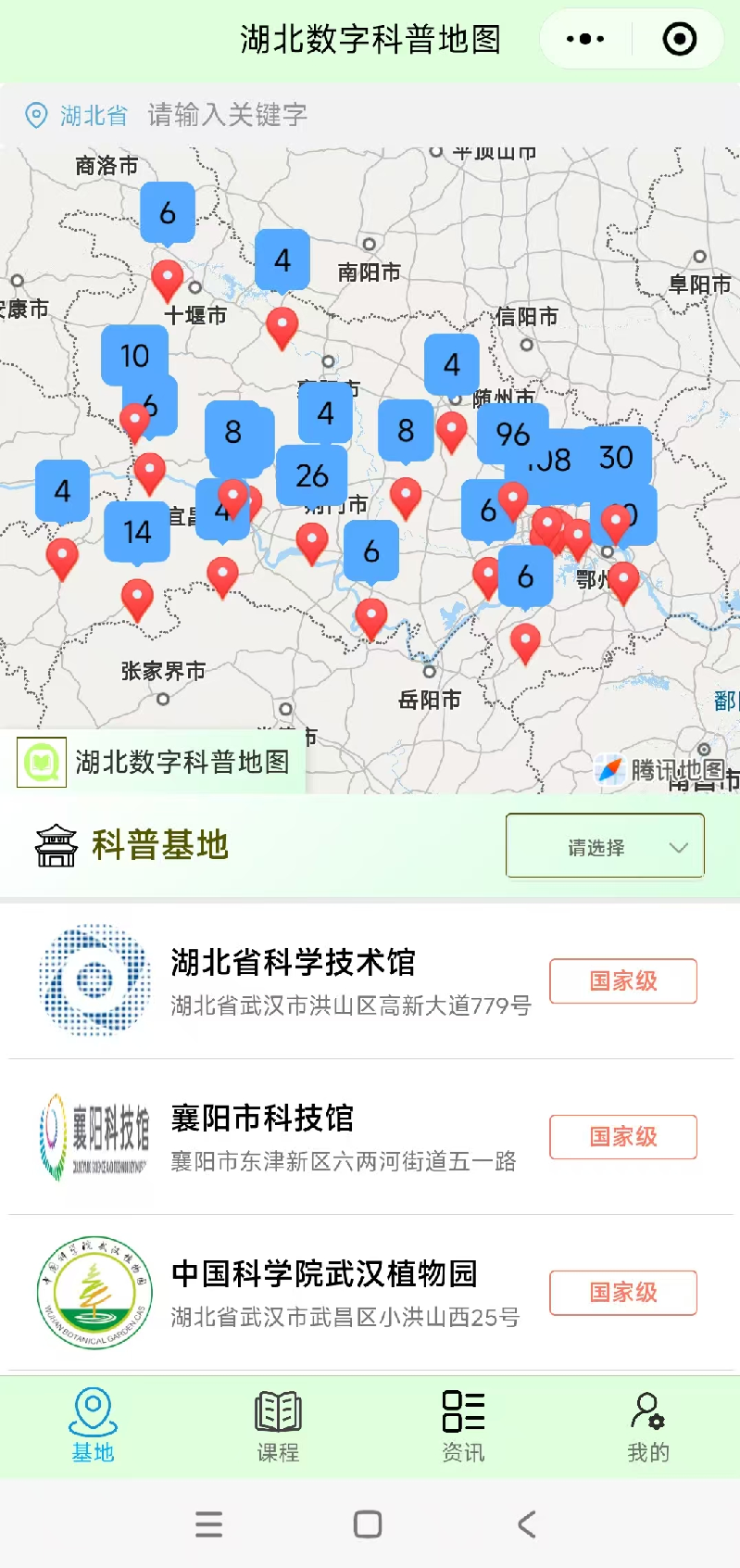Expand the 10 cluster marker on the map
Viewport: 740px width, 1568px height.
tap(134, 355)
